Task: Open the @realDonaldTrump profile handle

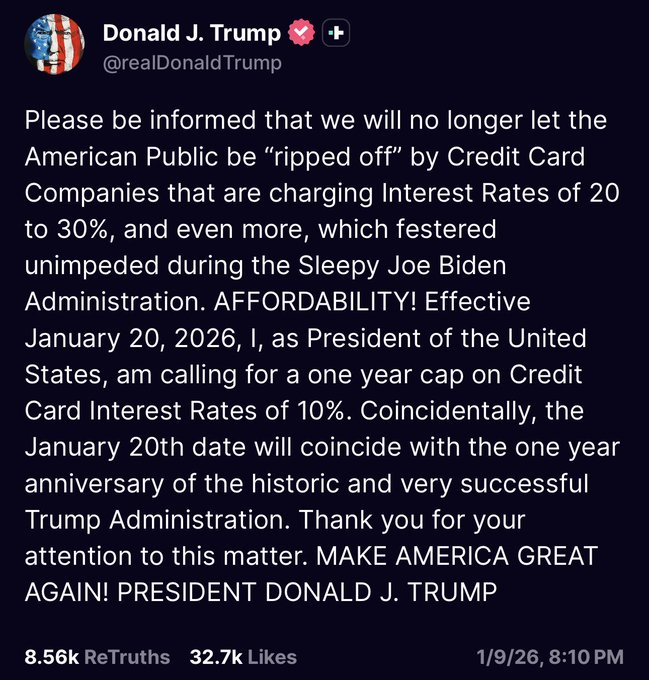Action: click(x=192, y=63)
